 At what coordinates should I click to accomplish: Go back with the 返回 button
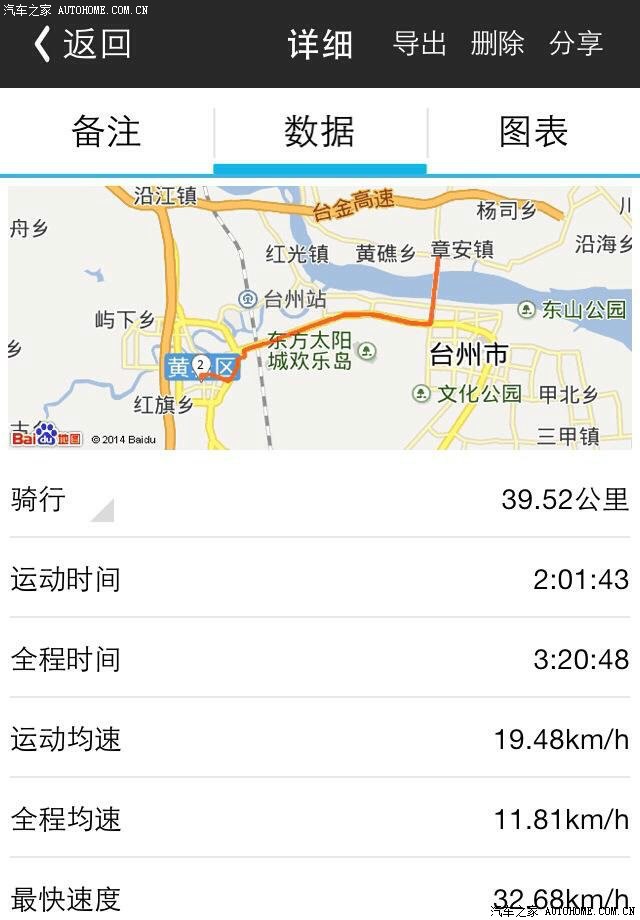(82, 45)
